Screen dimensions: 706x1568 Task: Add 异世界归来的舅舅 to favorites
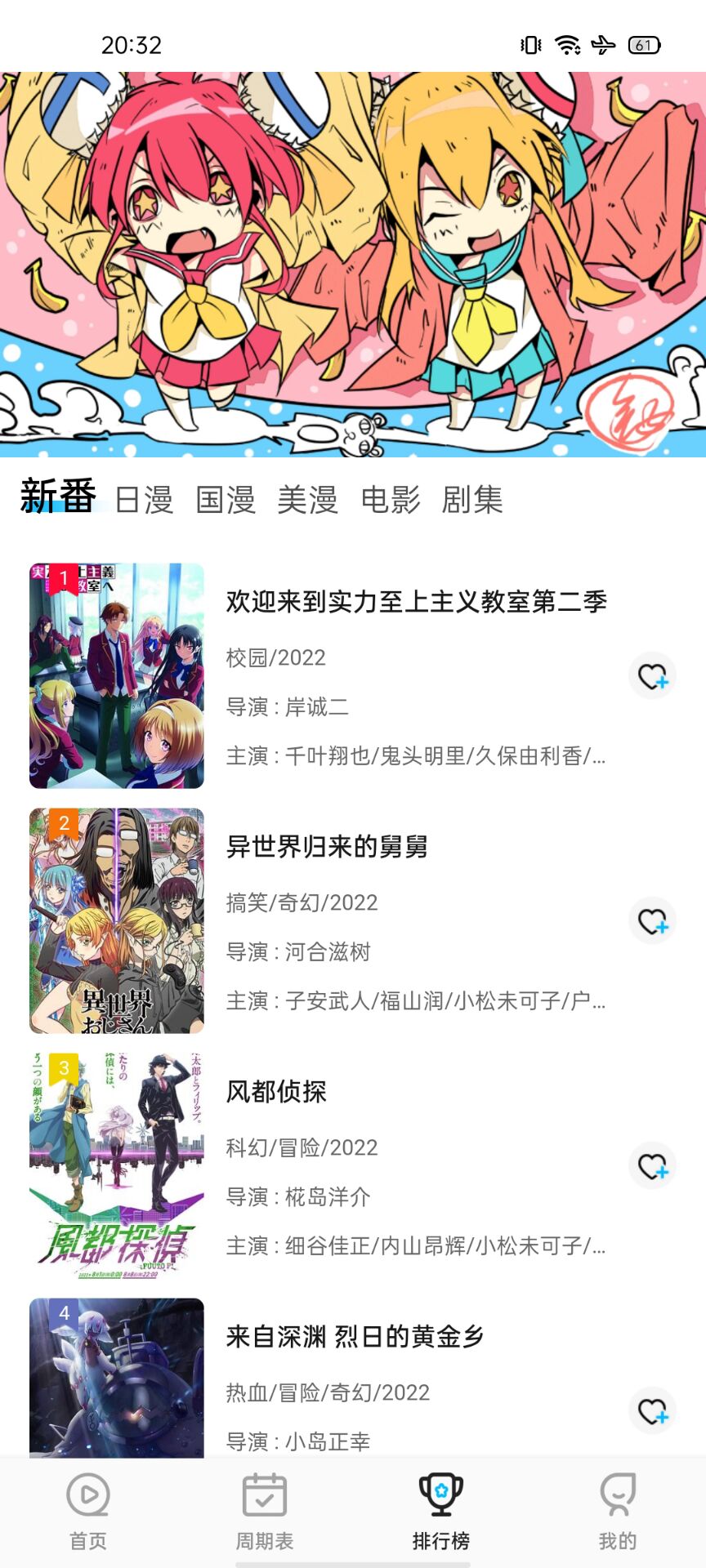[x=652, y=921]
